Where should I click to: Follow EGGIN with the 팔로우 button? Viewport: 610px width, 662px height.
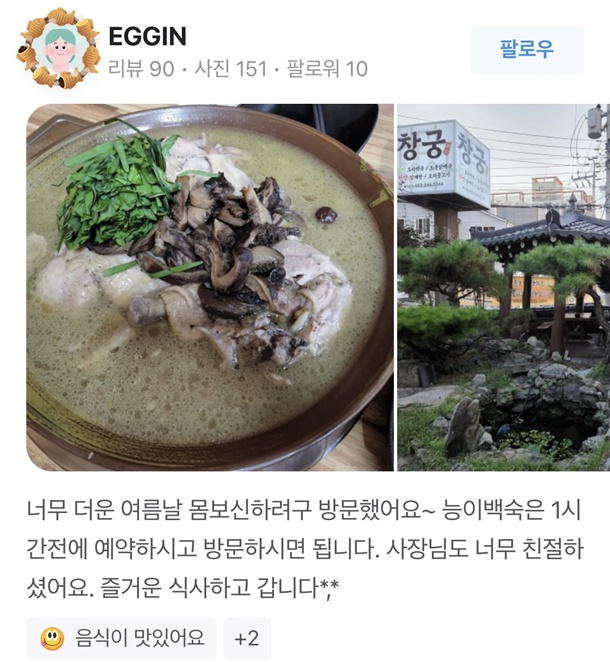coord(526,49)
